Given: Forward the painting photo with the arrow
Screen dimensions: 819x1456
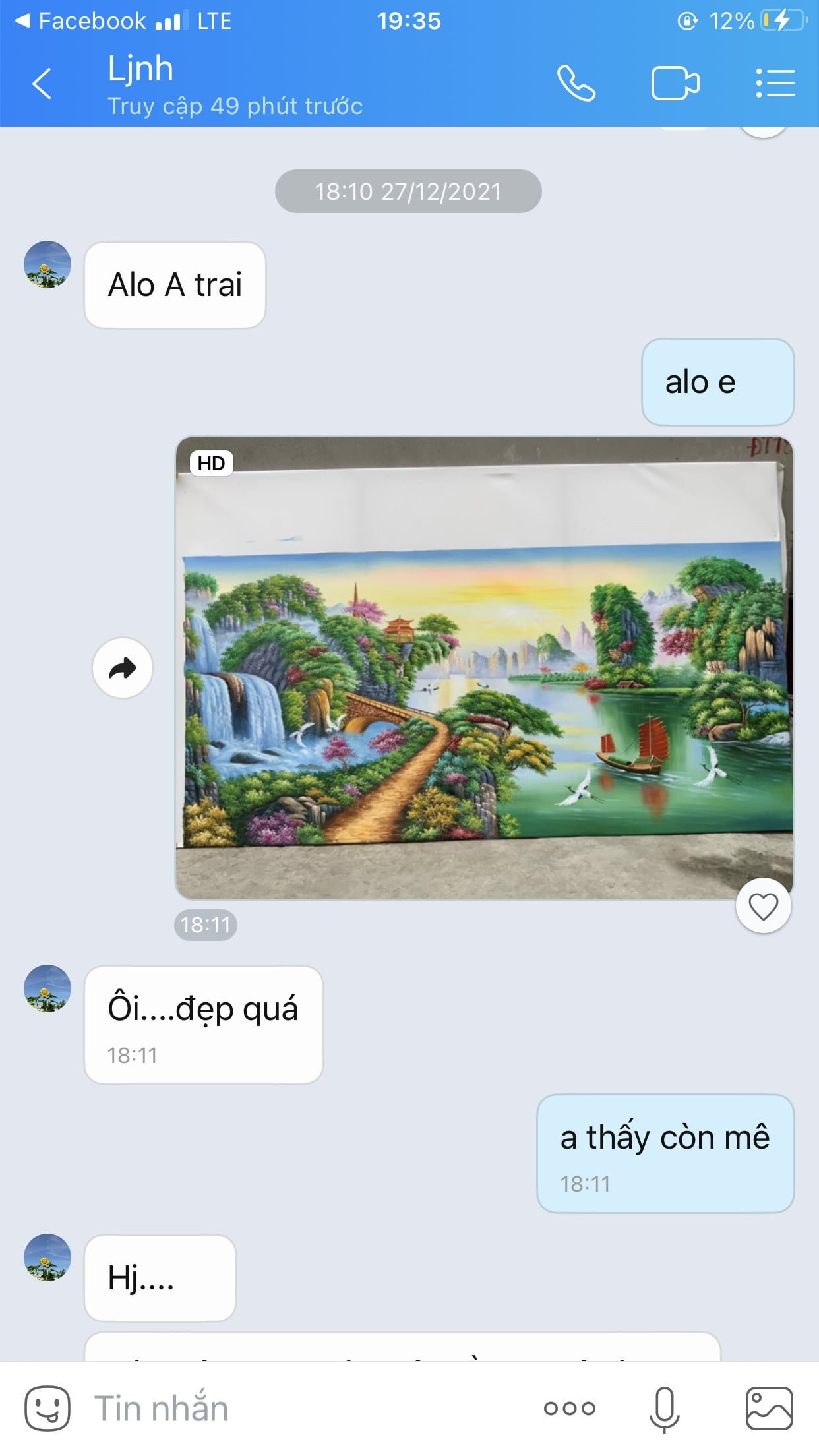Looking at the screenshot, I should 123,668.
